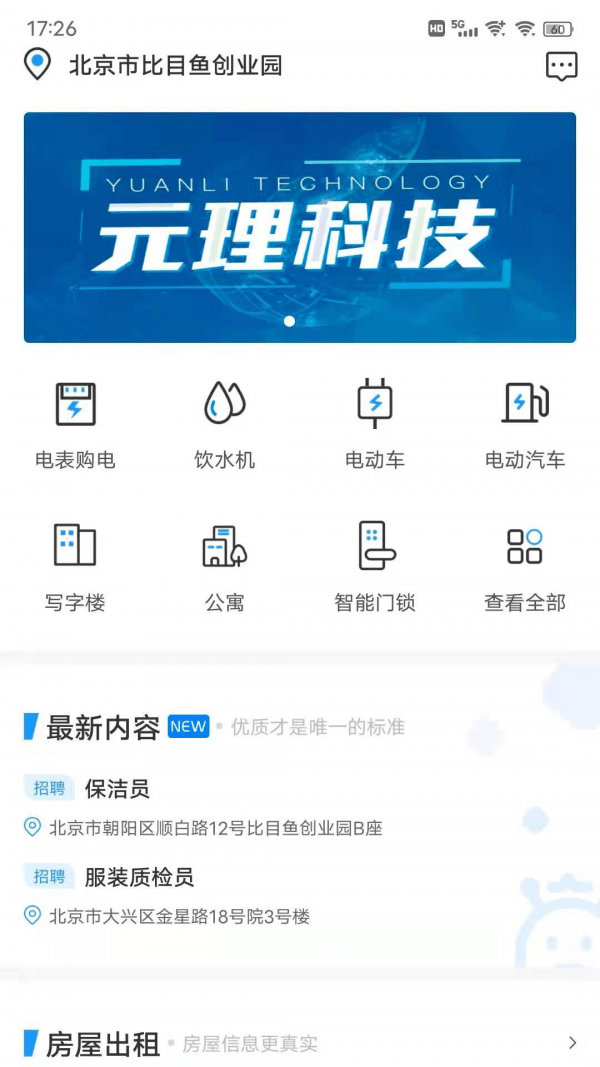
Task: Go to 电动车 charging
Action: (375, 424)
